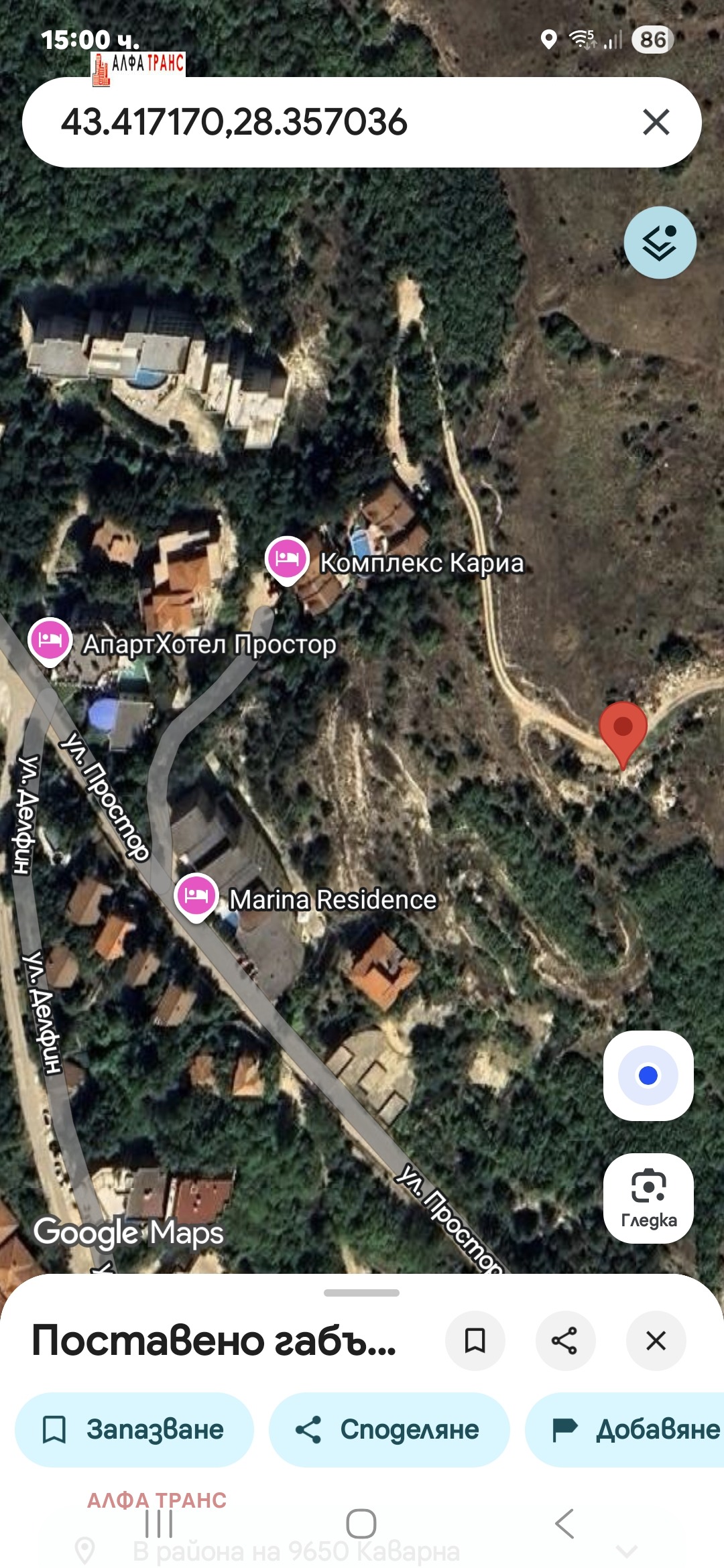Image resolution: width=724 pixels, height=1568 pixels.
Task: Go back with system back button
Action: [564, 1524]
